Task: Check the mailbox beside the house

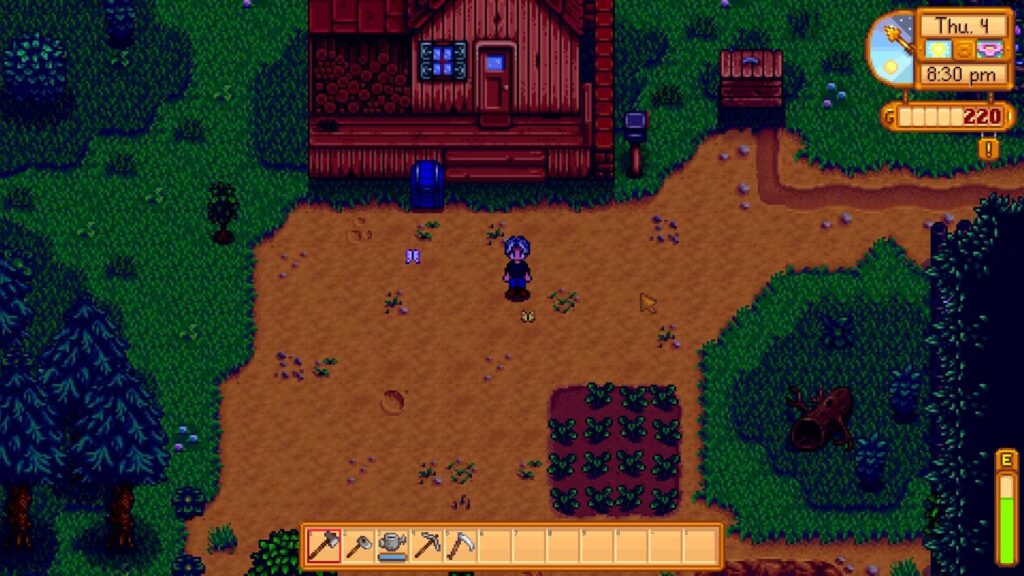Action: pos(635,129)
